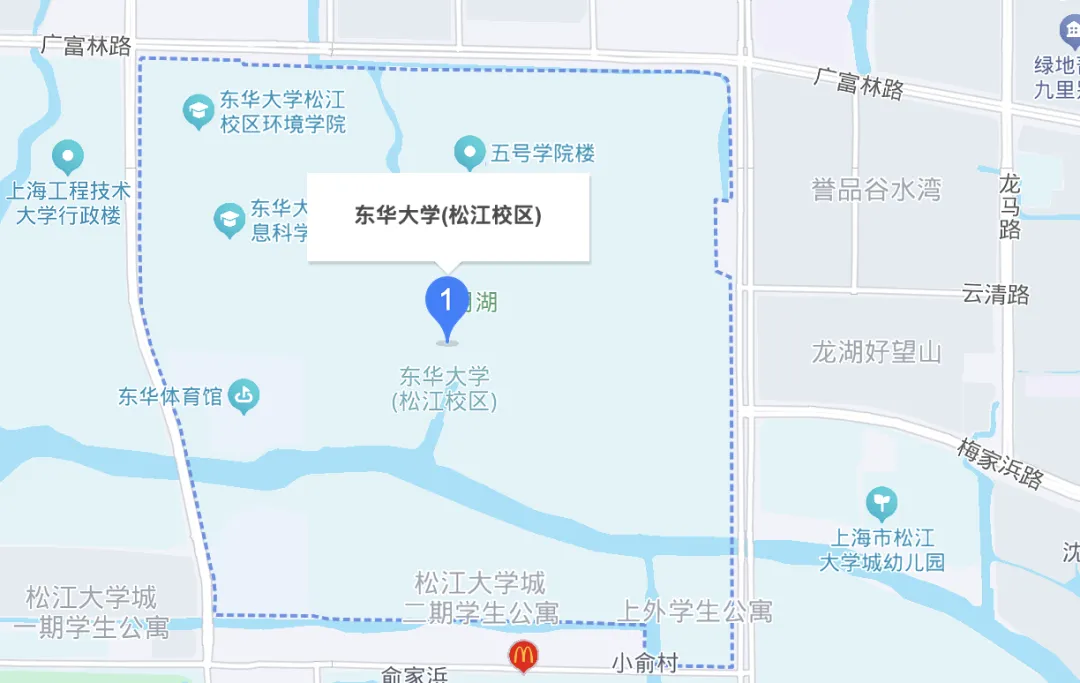Viewport: 1080px width, 683px height.
Task: Select the 五号学院楼 map marker
Action: pos(469,153)
